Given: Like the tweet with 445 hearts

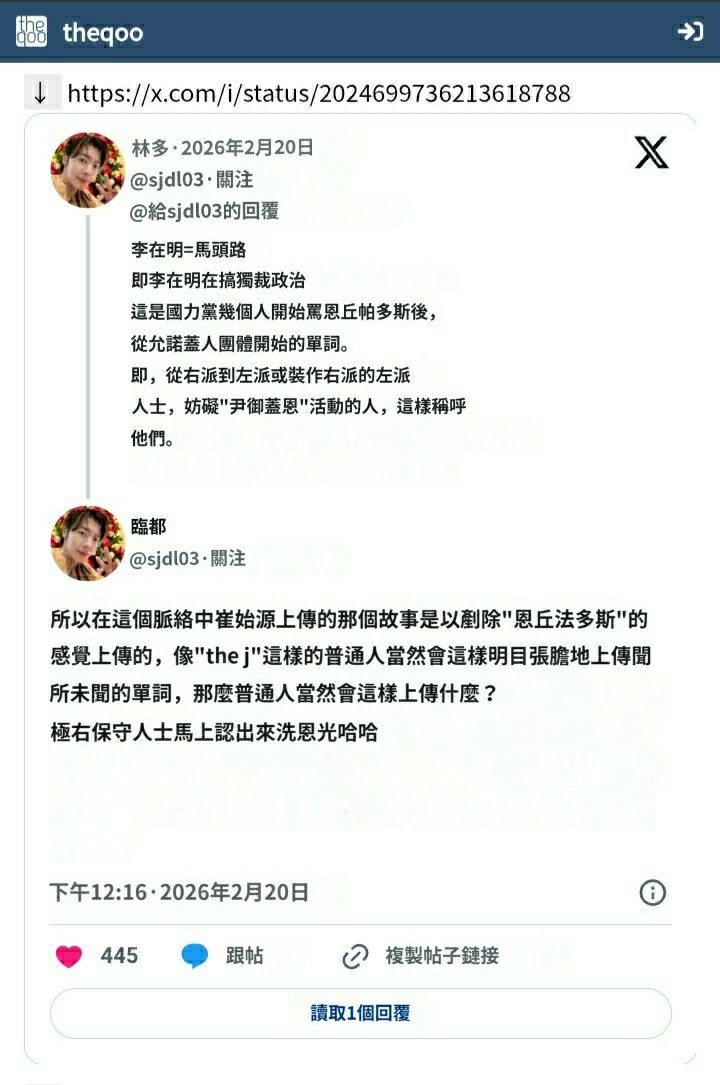Looking at the screenshot, I should 69,956.
